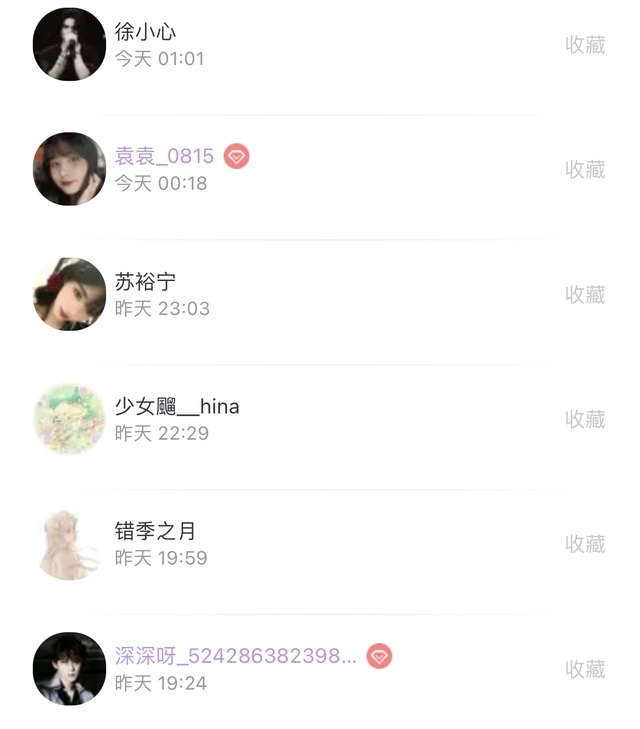Open the 深深呀_524286382398 username link

point(235,657)
